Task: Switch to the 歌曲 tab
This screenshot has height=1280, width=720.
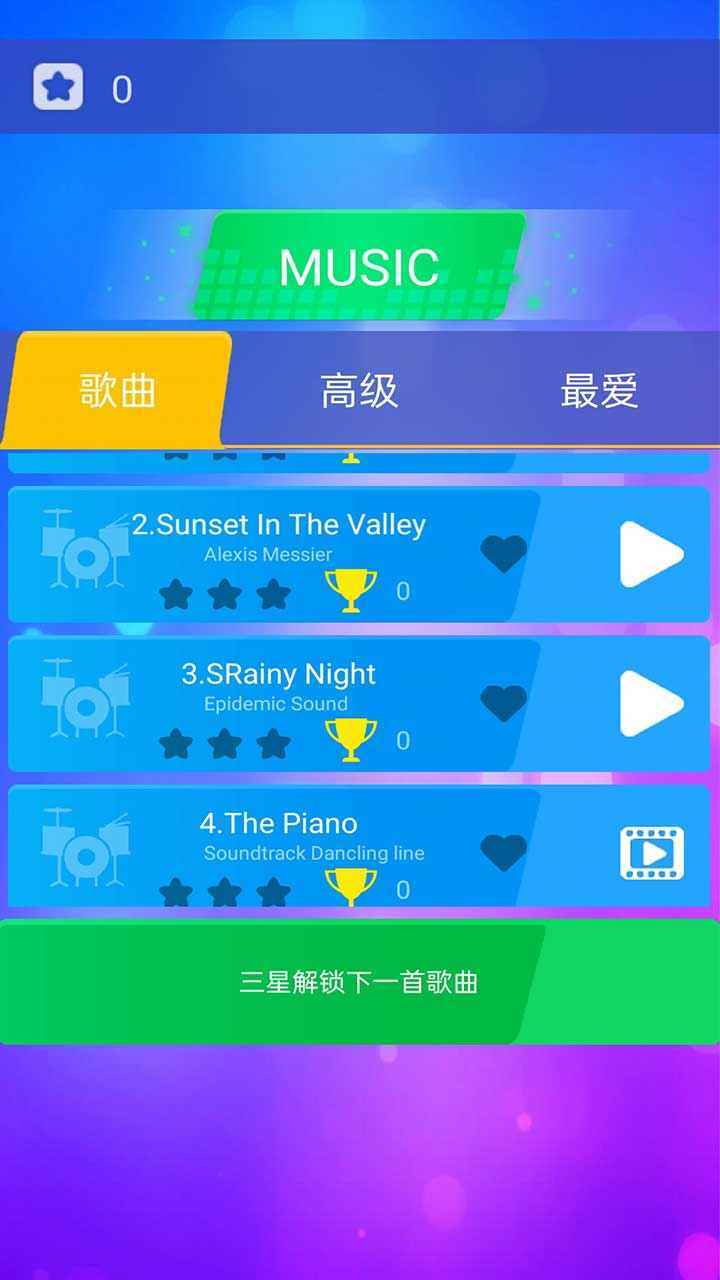Action: tap(118, 391)
